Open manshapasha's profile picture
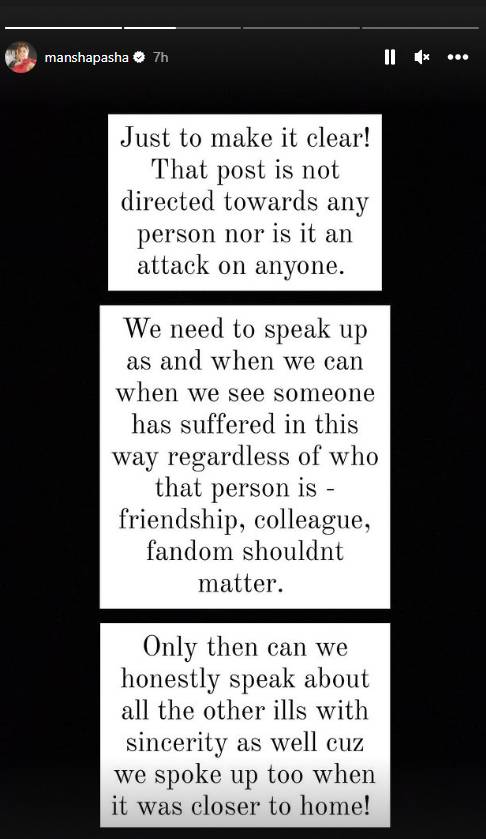 pyautogui.click(x=21, y=57)
